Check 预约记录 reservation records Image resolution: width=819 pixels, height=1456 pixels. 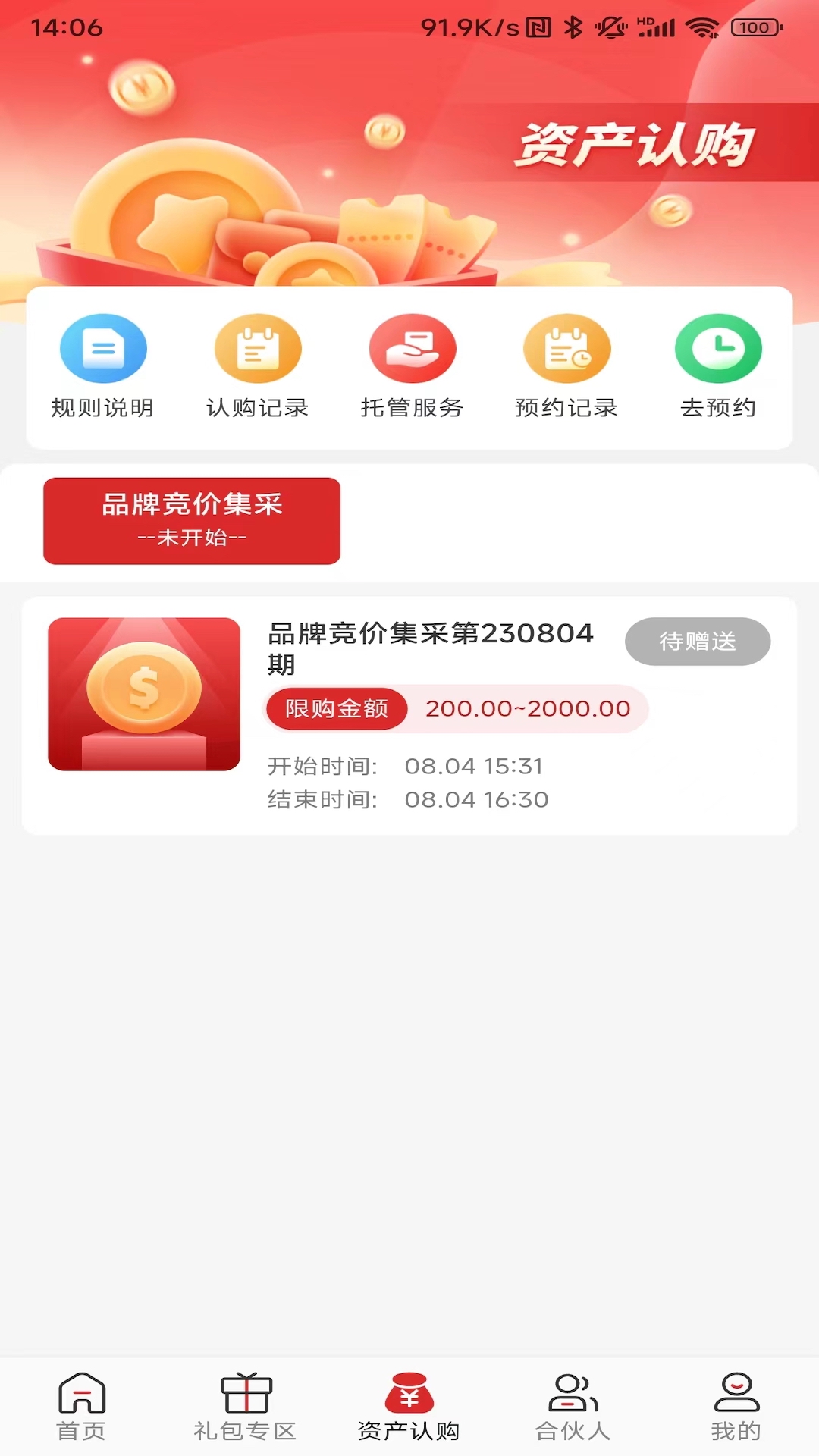point(566,366)
